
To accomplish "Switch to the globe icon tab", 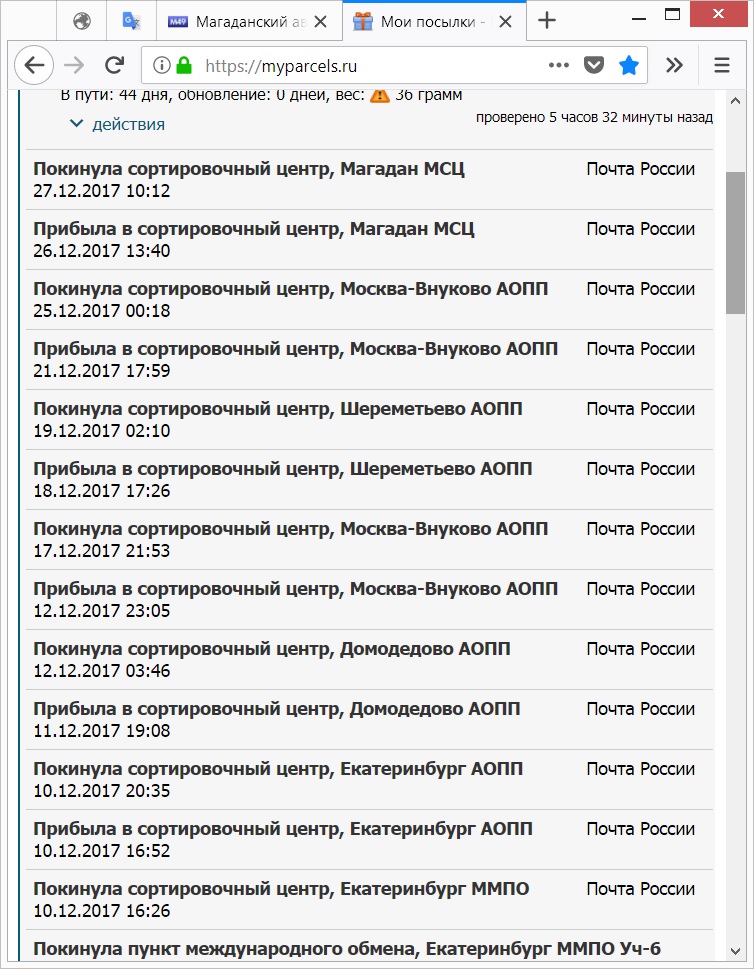I will point(82,21).
